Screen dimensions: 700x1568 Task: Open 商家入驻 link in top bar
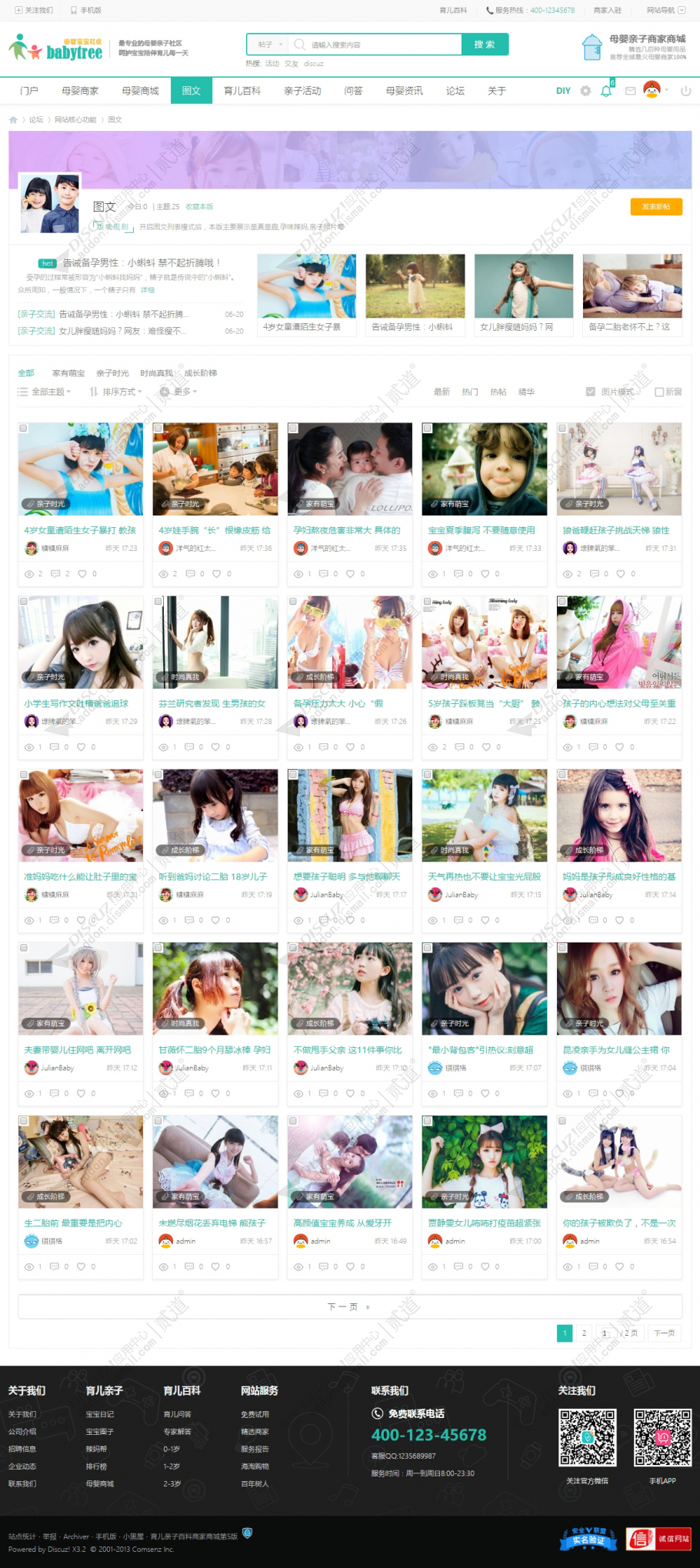[x=607, y=10]
